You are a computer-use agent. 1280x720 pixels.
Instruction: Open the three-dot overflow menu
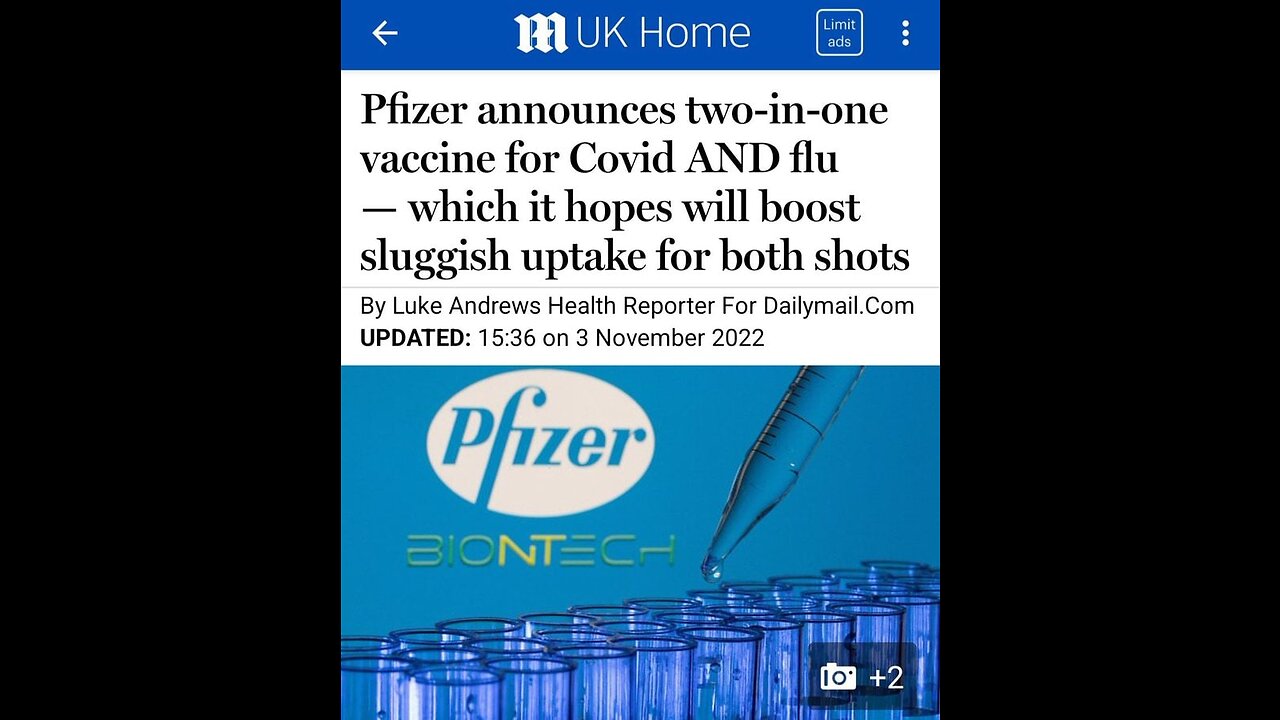tap(905, 33)
